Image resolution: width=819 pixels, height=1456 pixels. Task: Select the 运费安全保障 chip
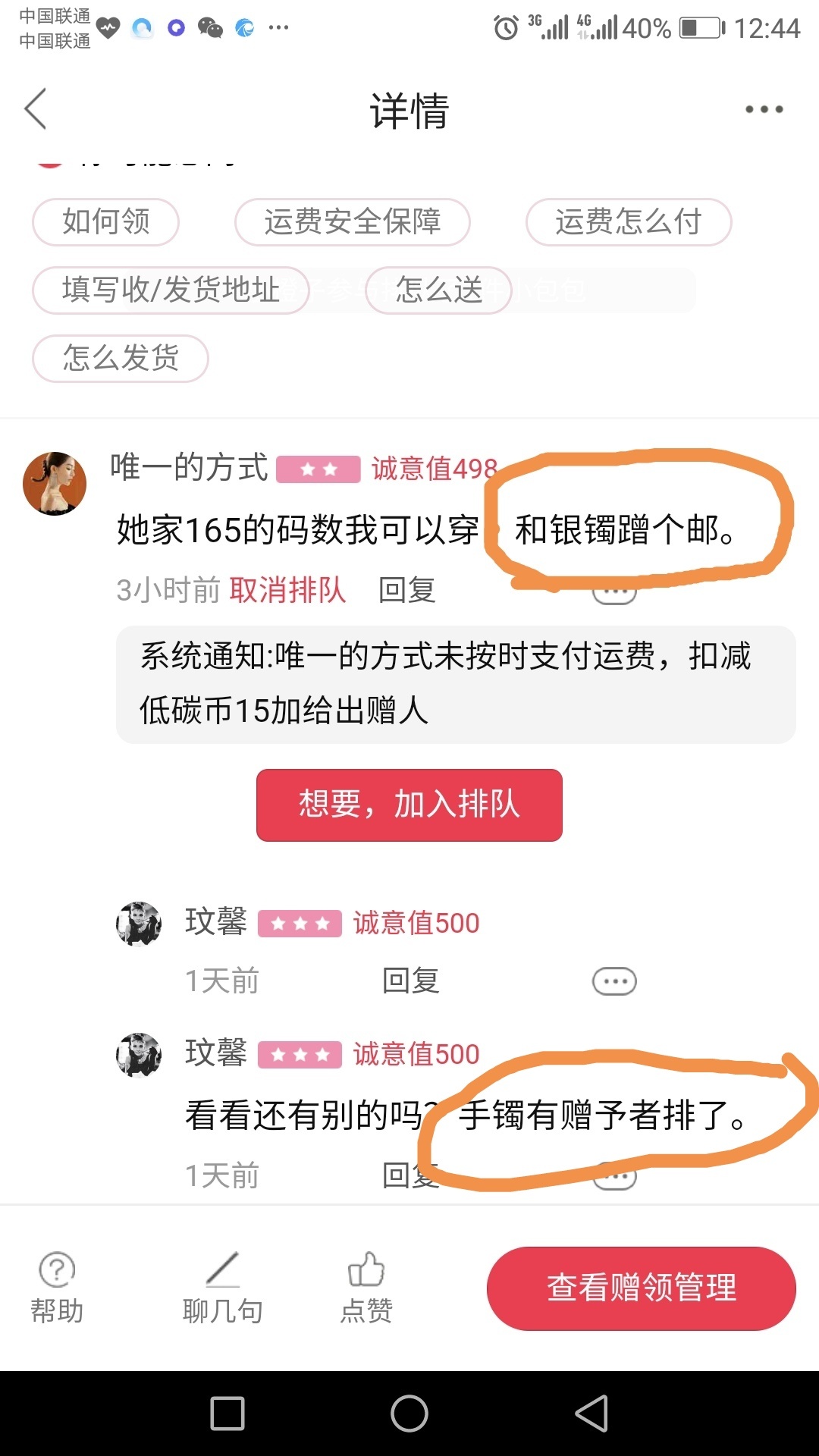tap(352, 222)
